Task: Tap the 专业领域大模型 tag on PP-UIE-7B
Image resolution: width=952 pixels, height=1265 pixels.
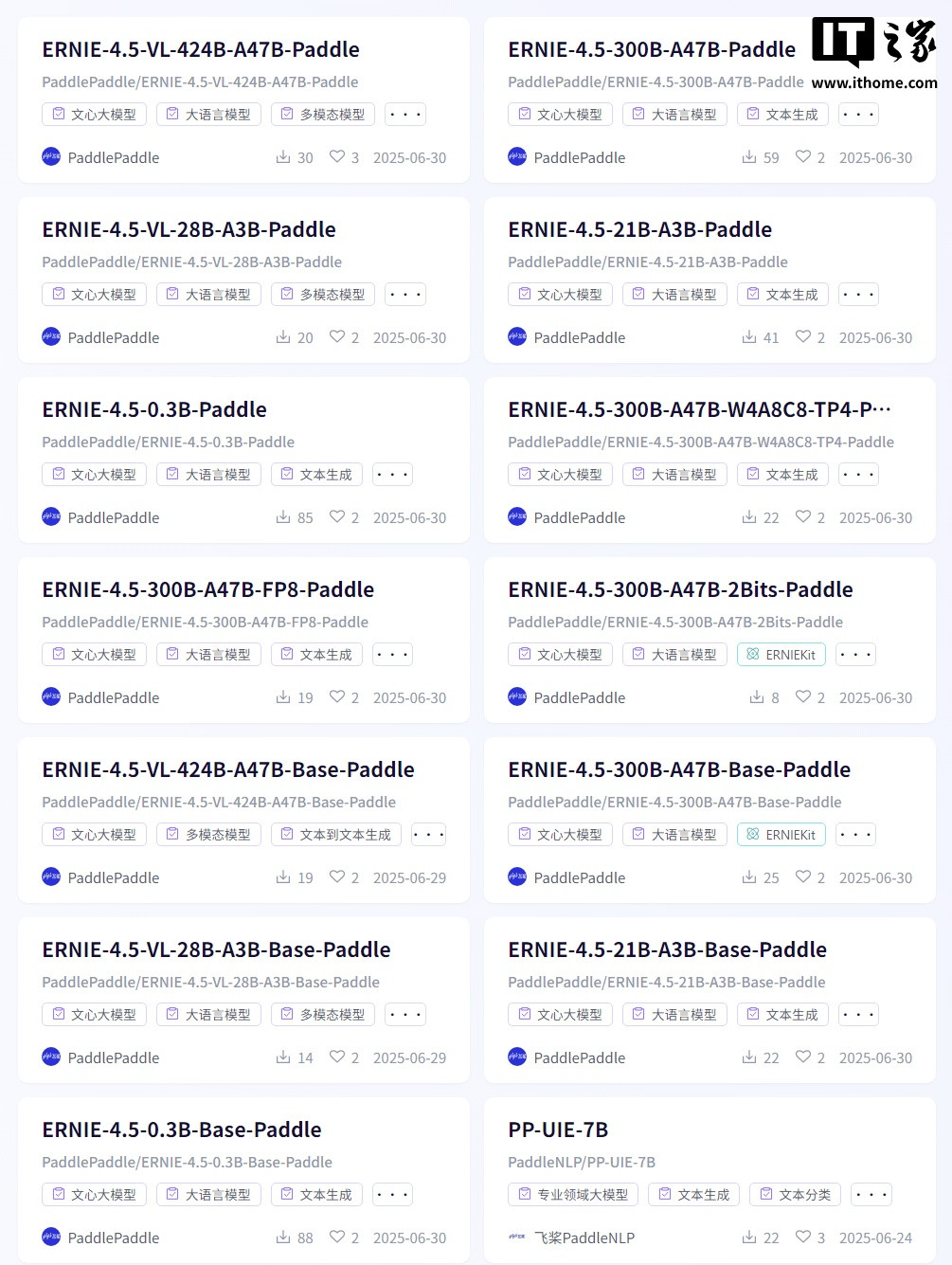Action: 573,1195
